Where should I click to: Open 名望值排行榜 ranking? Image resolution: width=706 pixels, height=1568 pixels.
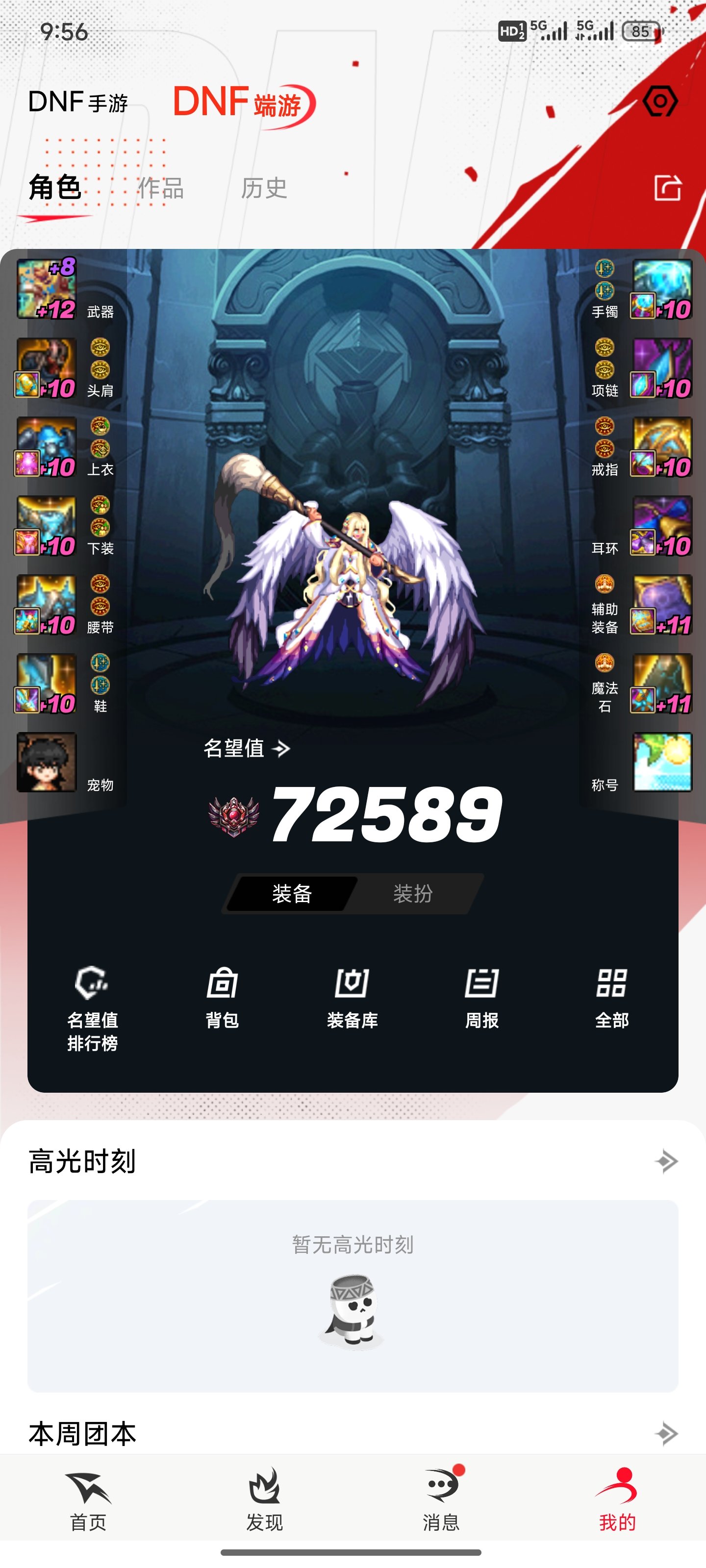click(92, 1007)
